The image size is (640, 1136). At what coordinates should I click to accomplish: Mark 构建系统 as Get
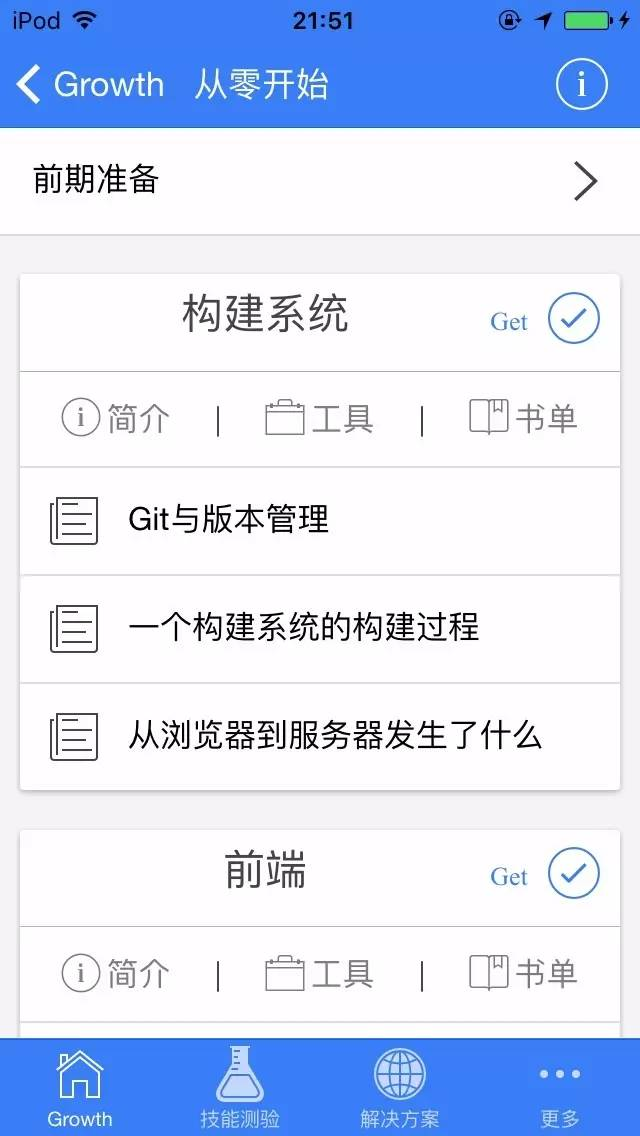click(x=573, y=319)
